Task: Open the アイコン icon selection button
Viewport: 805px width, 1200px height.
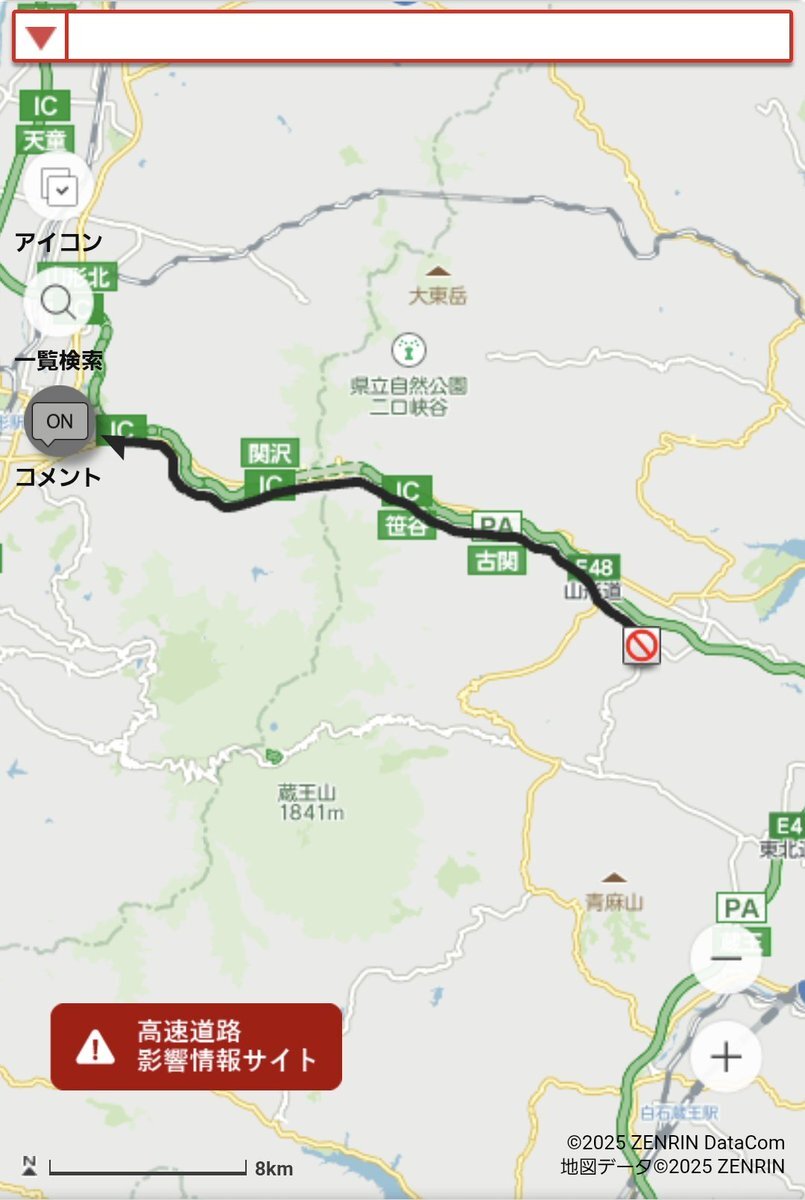Action: (59, 185)
